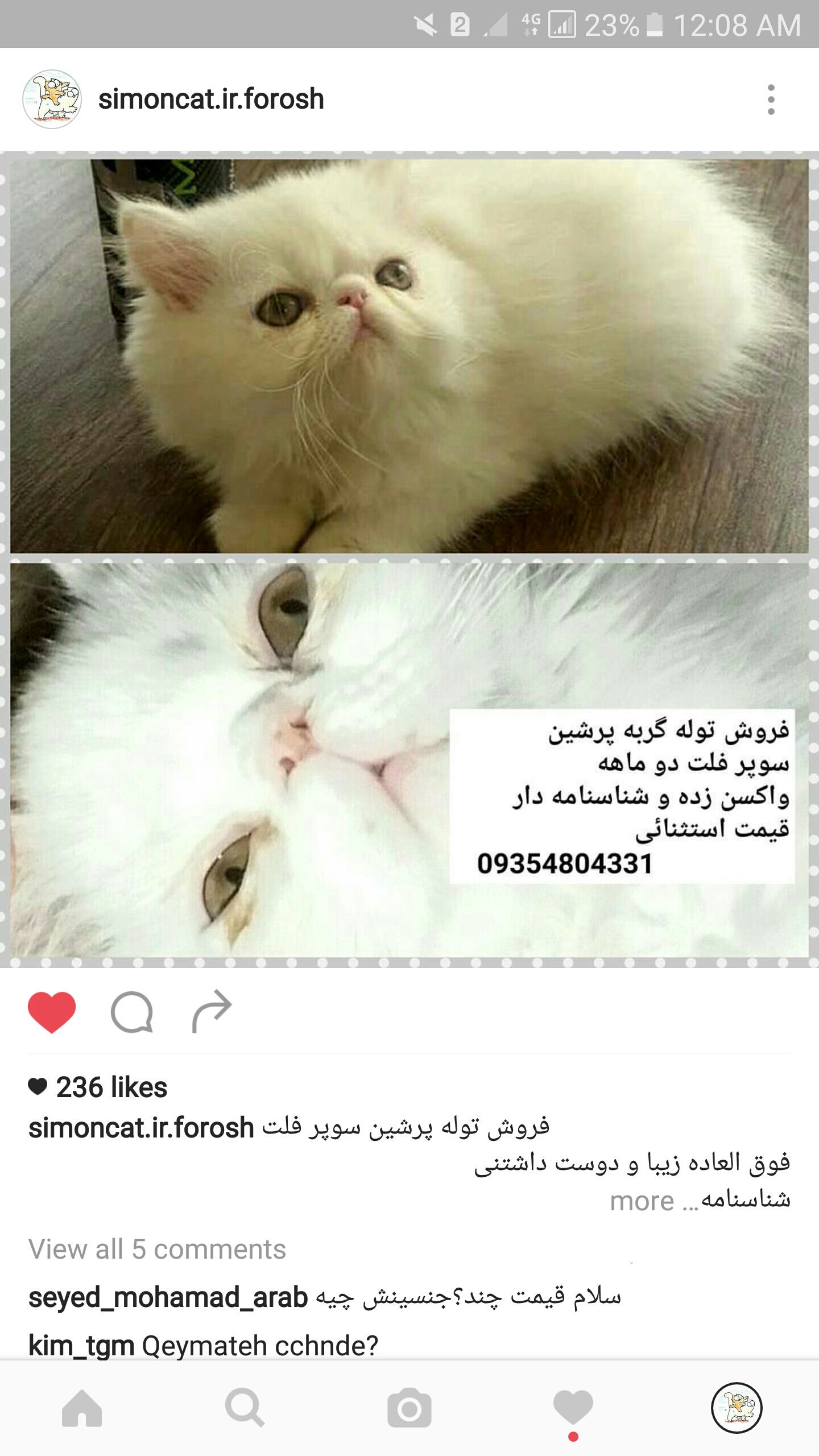Unlike the post with red heart
The image size is (819, 1456).
pos(52,1012)
